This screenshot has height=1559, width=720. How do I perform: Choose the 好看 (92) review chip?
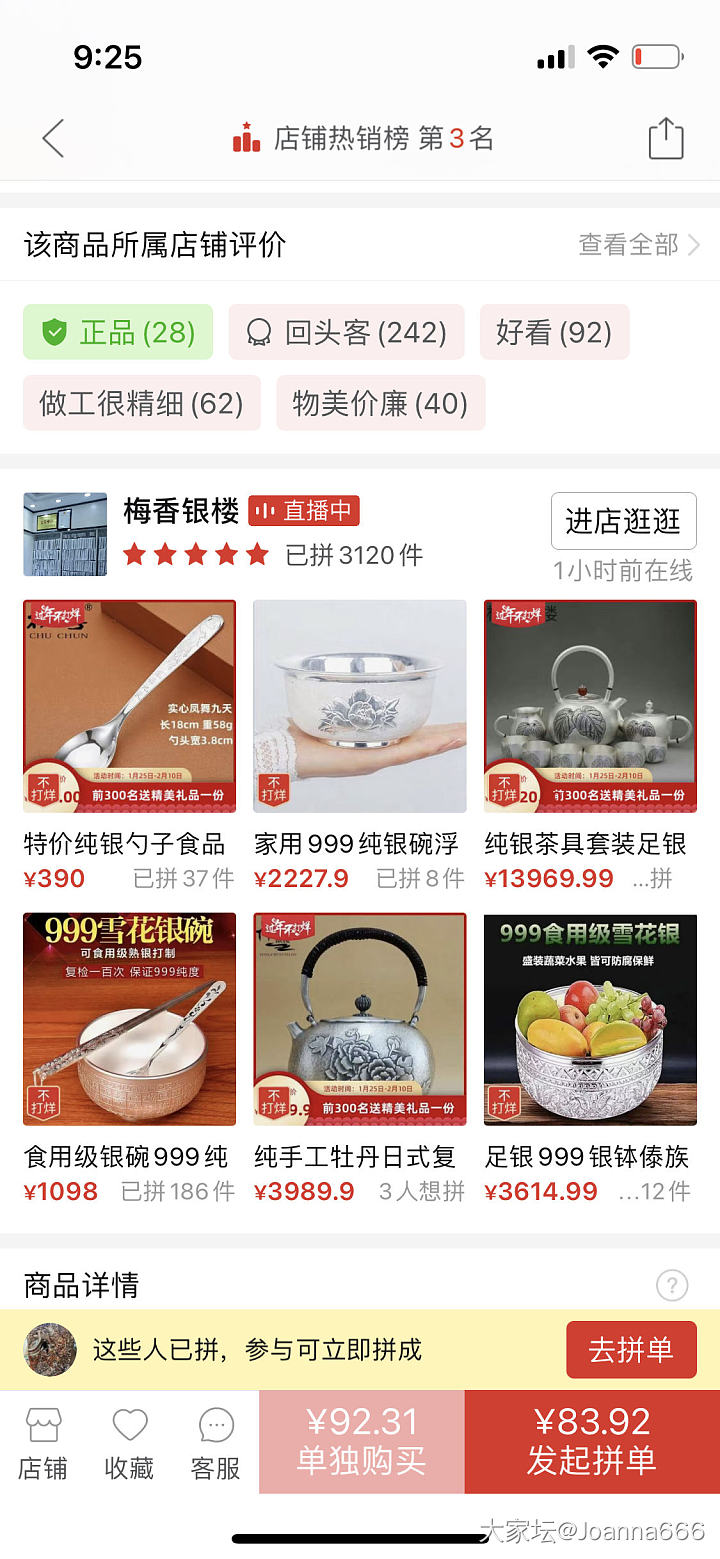(x=554, y=332)
